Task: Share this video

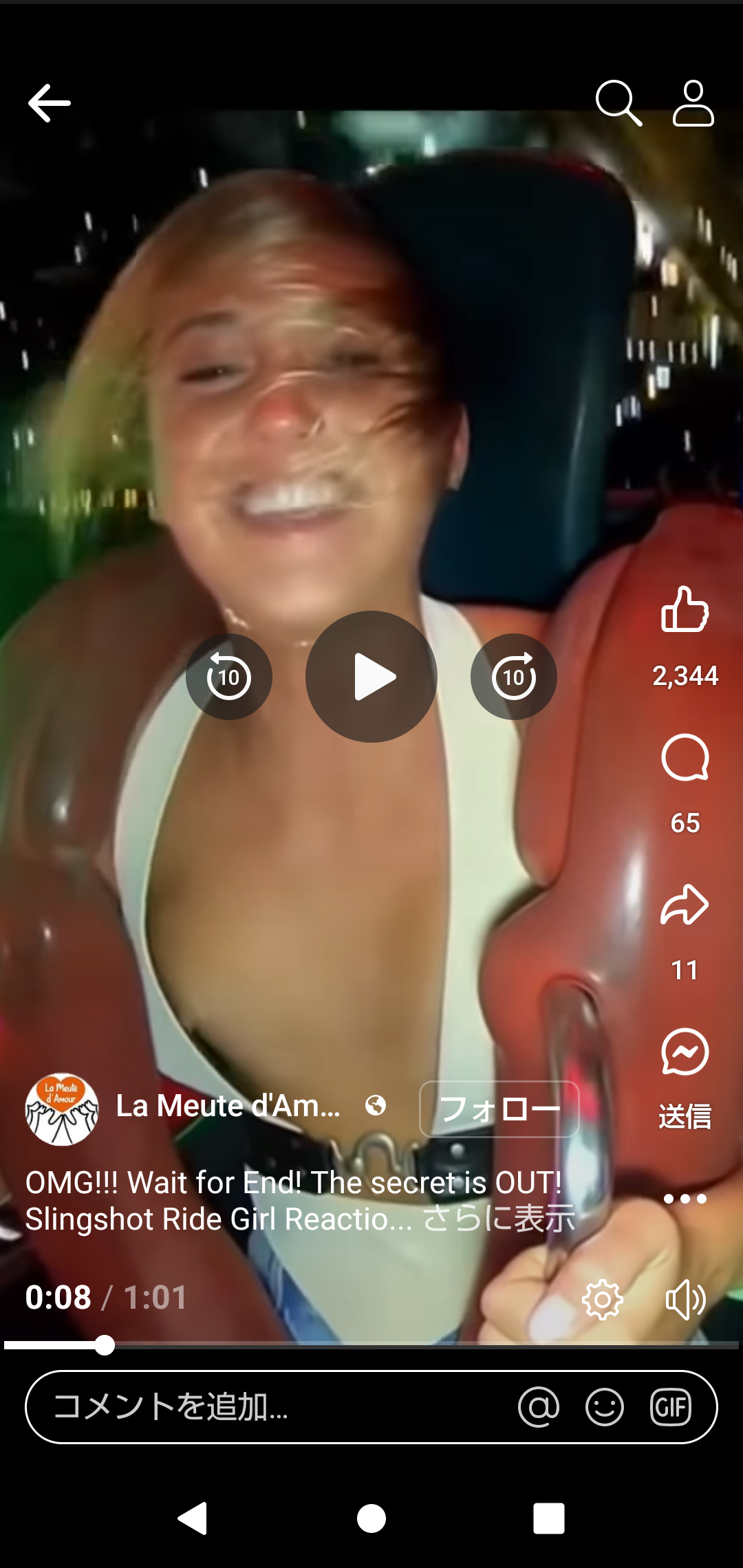Action: point(685,905)
